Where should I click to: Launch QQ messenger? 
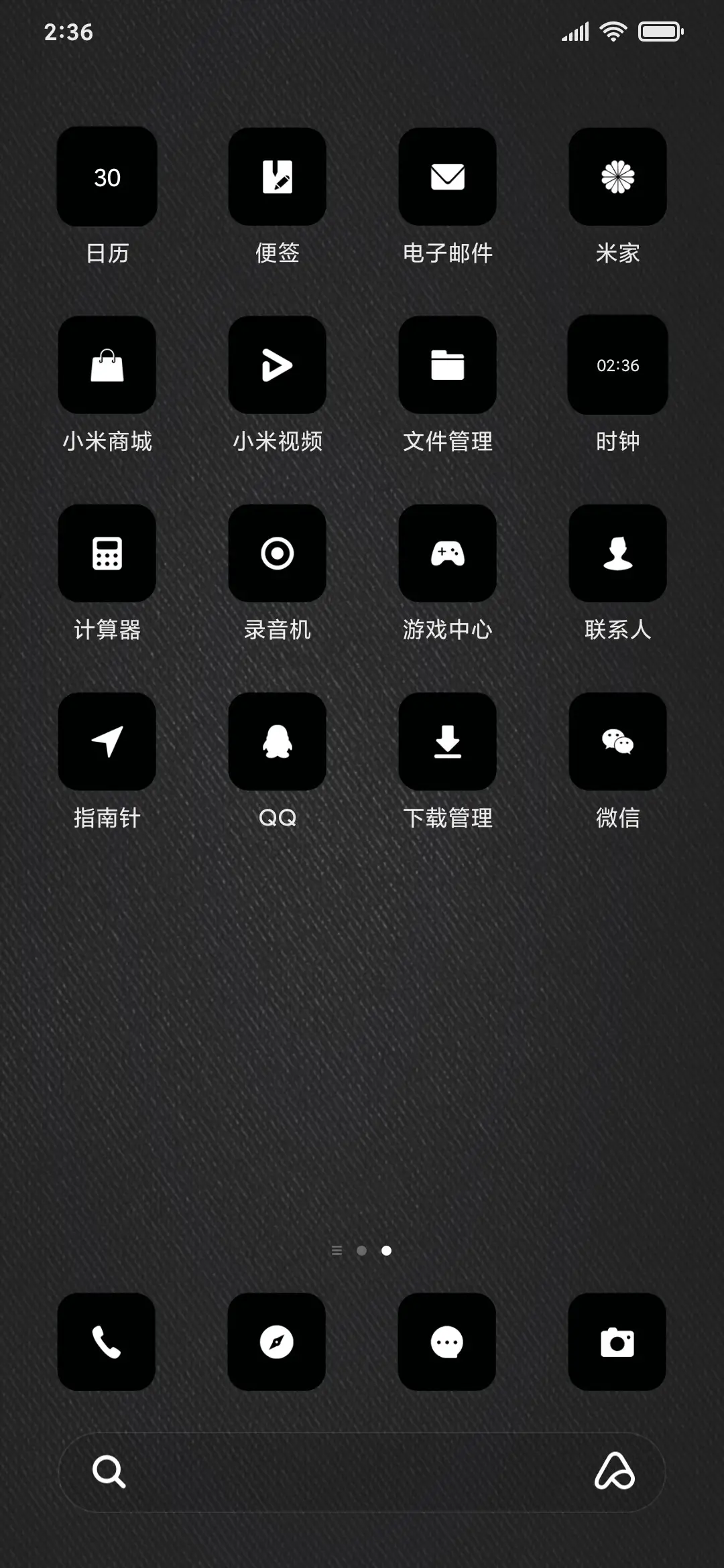coord(277,740)
